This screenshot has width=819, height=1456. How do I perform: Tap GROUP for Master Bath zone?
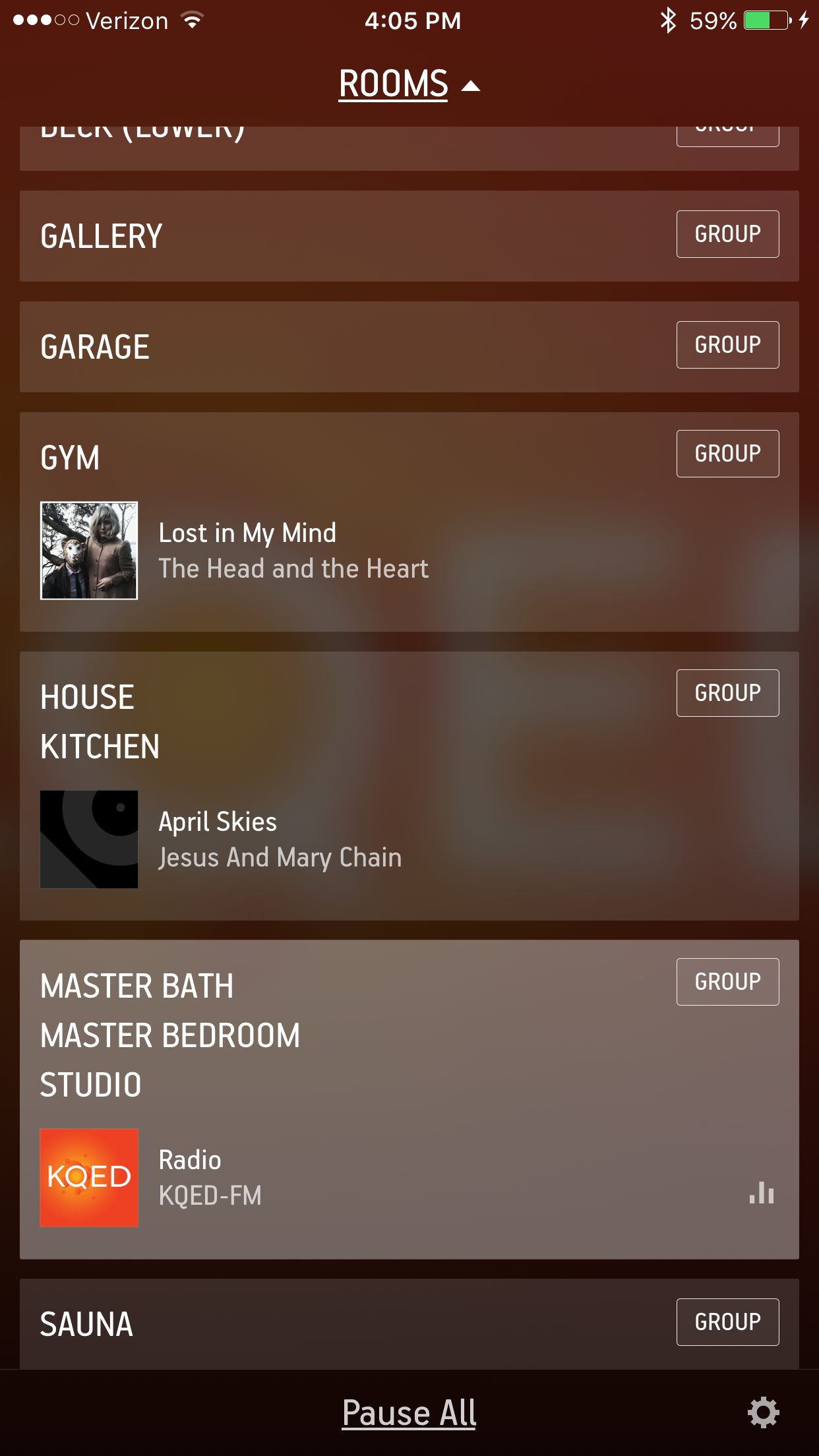coord(727,982)
